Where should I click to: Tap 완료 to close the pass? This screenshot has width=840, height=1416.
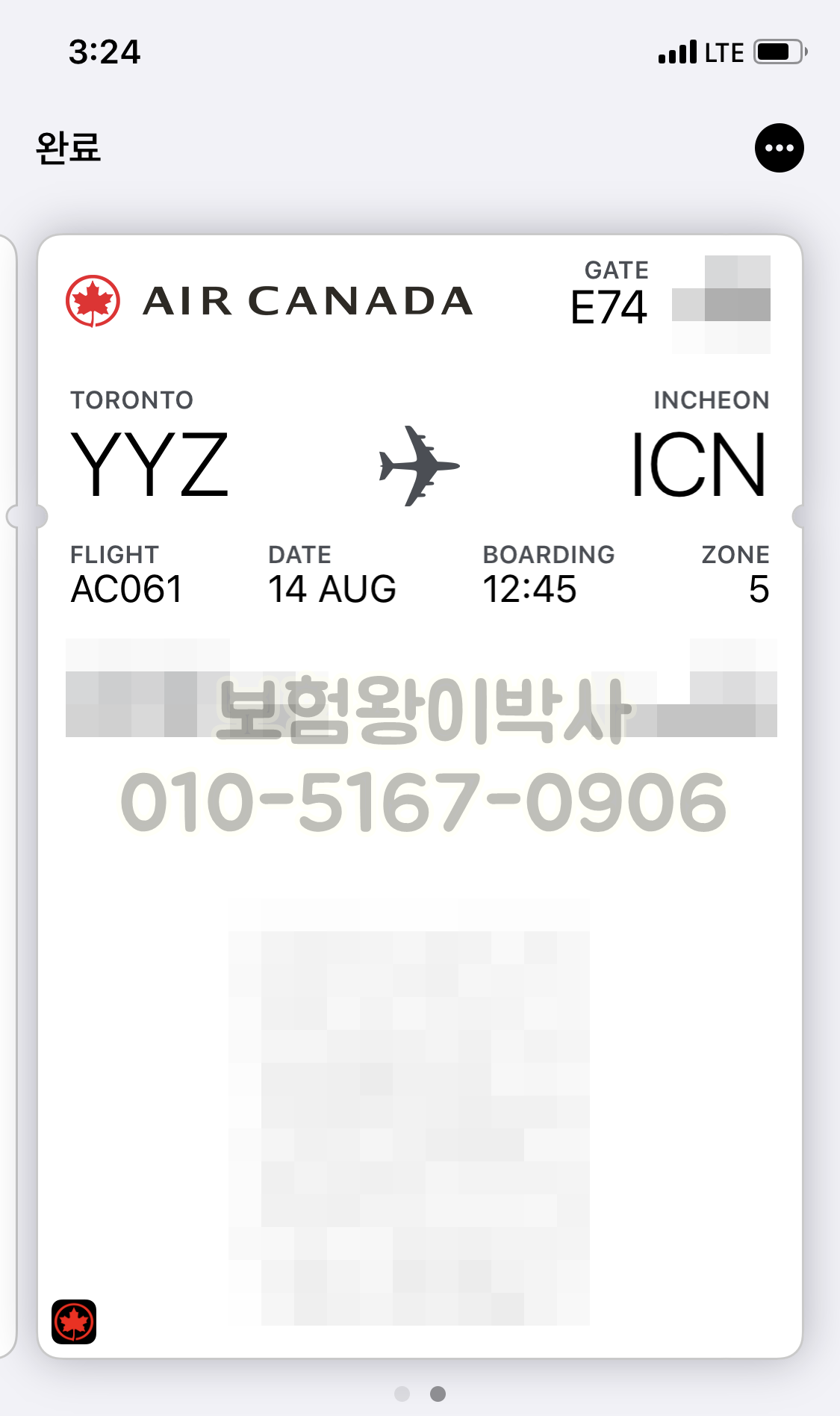(68, 147)
